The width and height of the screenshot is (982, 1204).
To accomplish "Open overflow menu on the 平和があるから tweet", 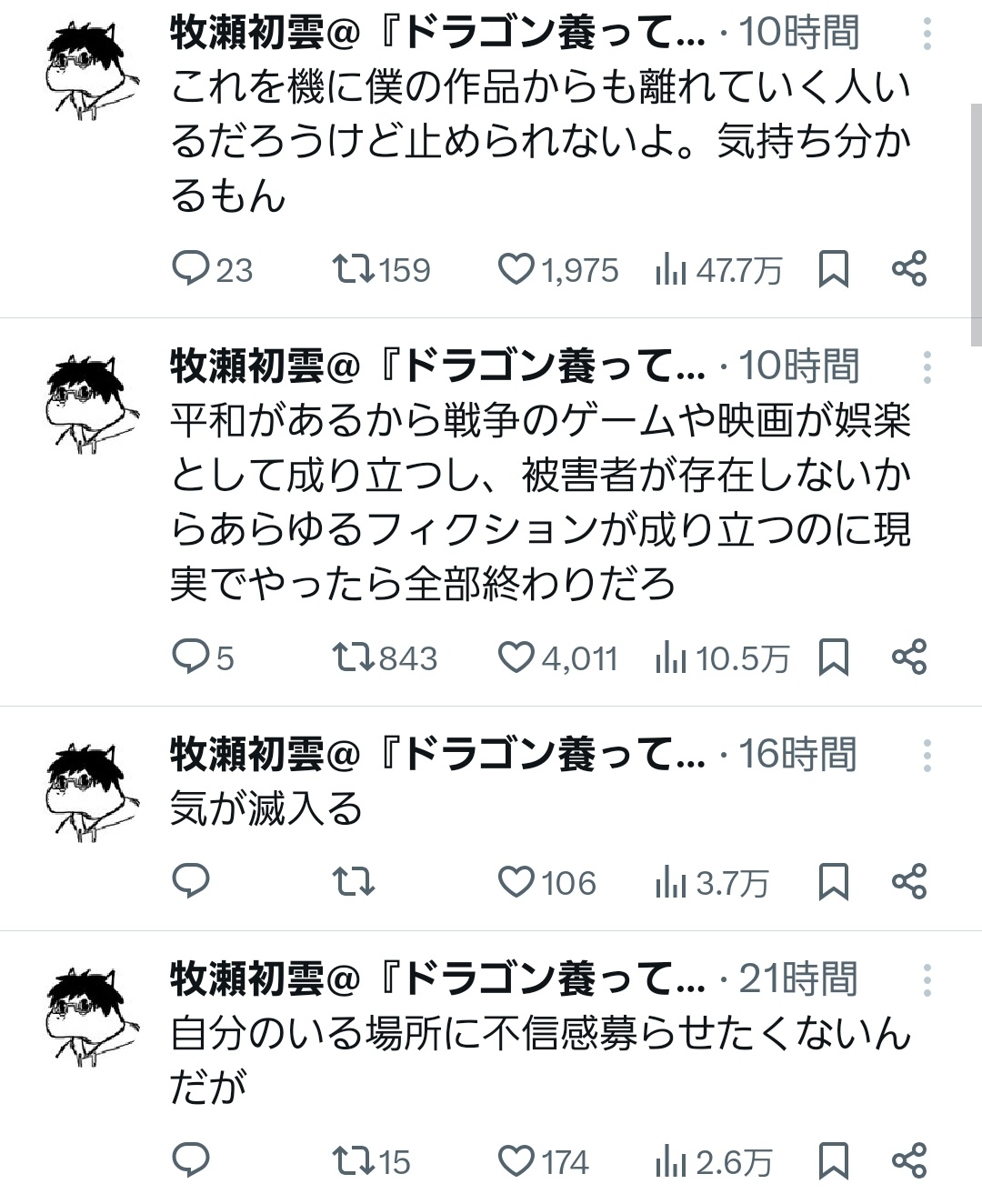I will click(927, 367).
